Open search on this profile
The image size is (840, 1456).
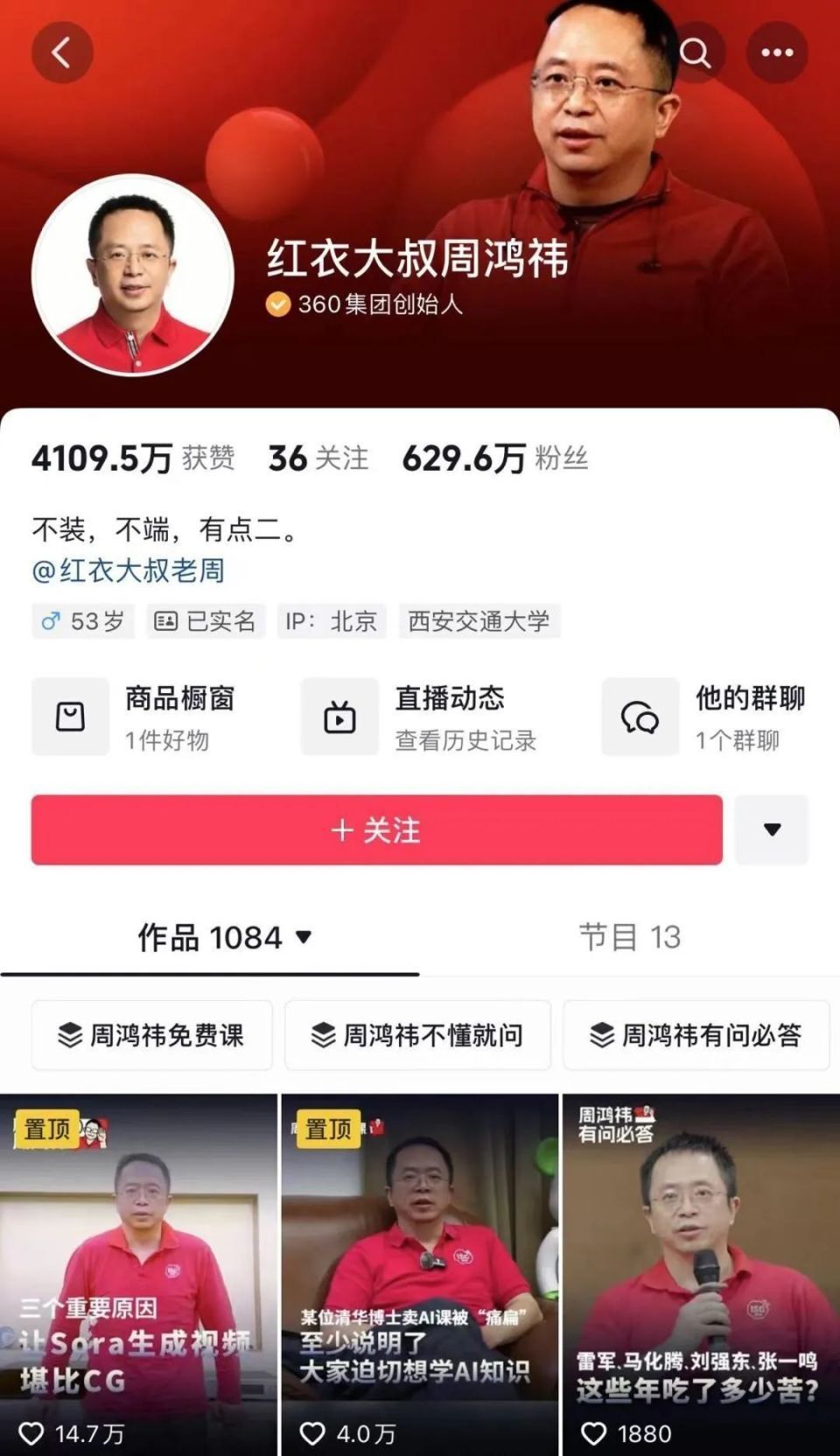click(x=695, y=53)
